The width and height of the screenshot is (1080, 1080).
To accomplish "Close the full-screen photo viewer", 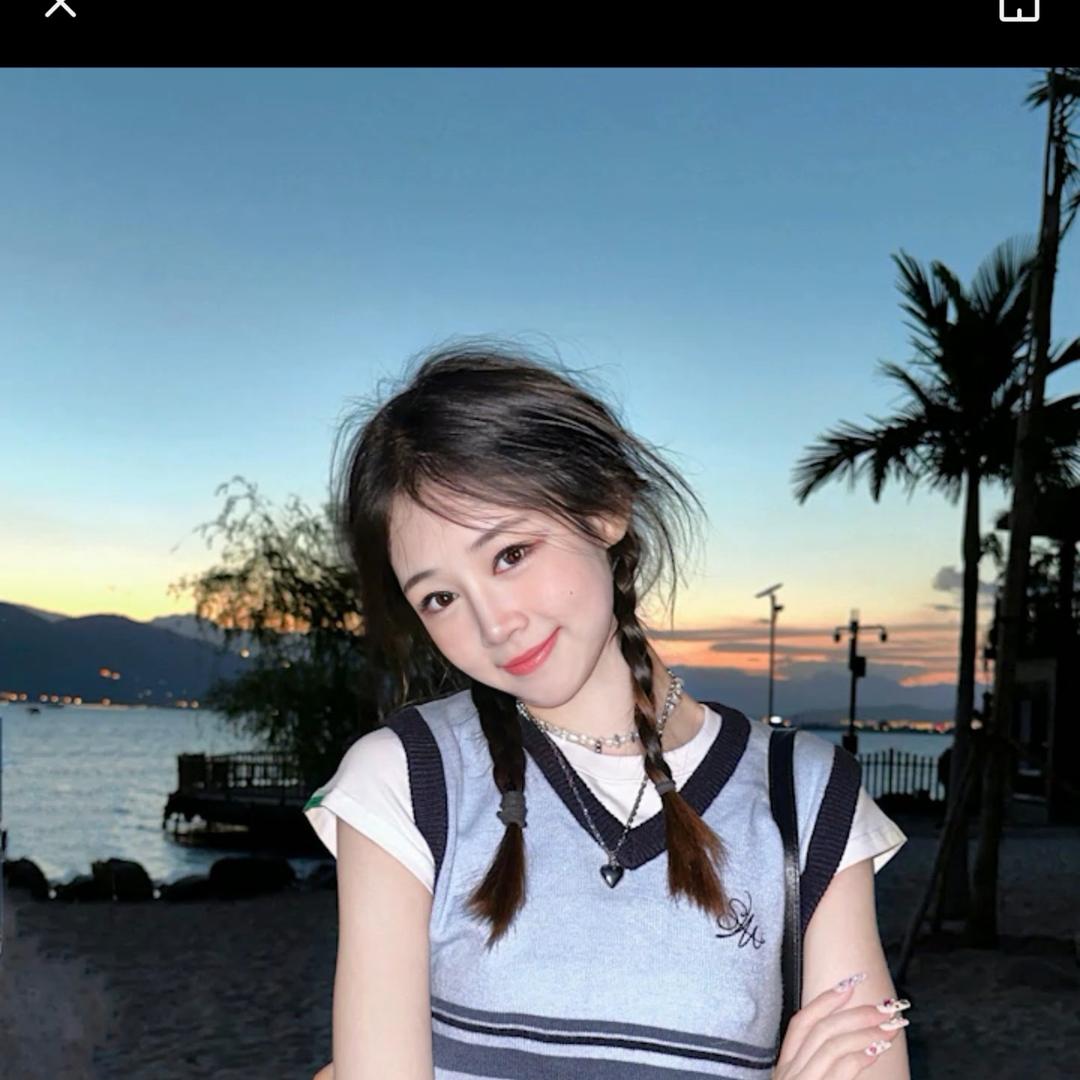I will (x=60, y=8).
